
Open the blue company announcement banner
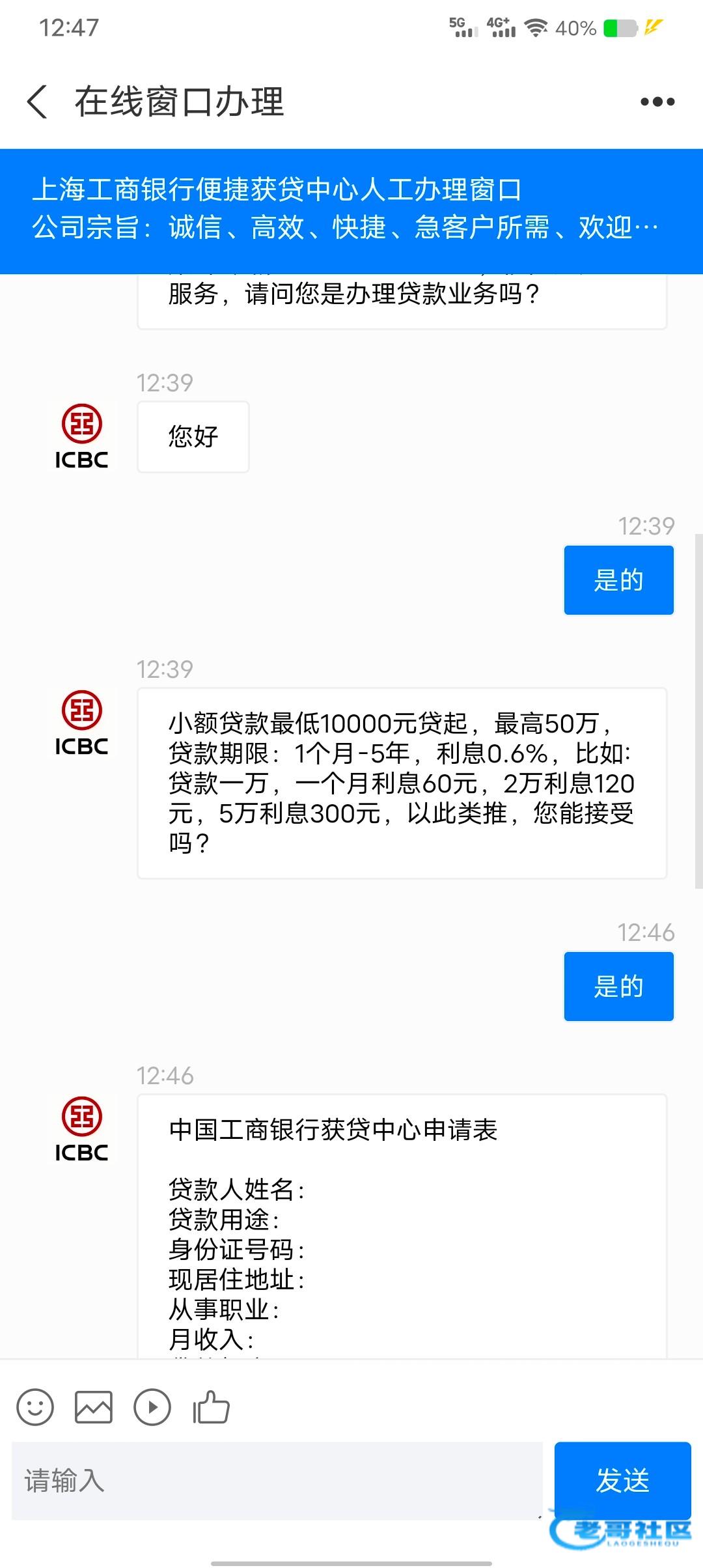coord(351,211)
